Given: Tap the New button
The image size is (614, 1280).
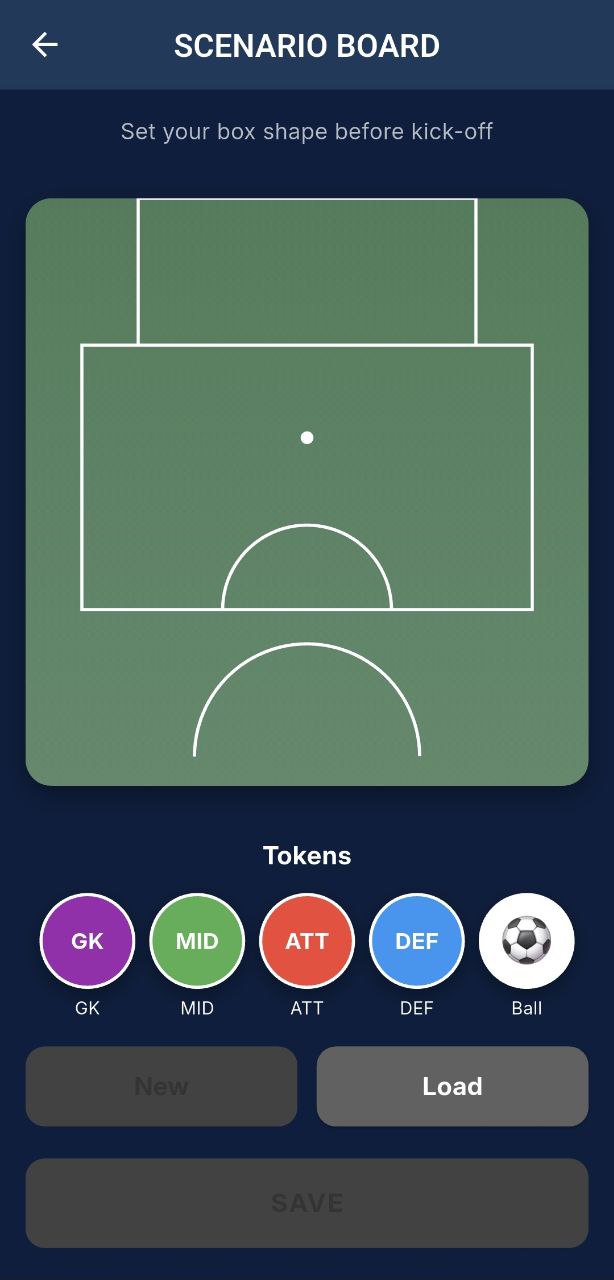Looking at the screenshot, I should click(x=161, y=1086).
